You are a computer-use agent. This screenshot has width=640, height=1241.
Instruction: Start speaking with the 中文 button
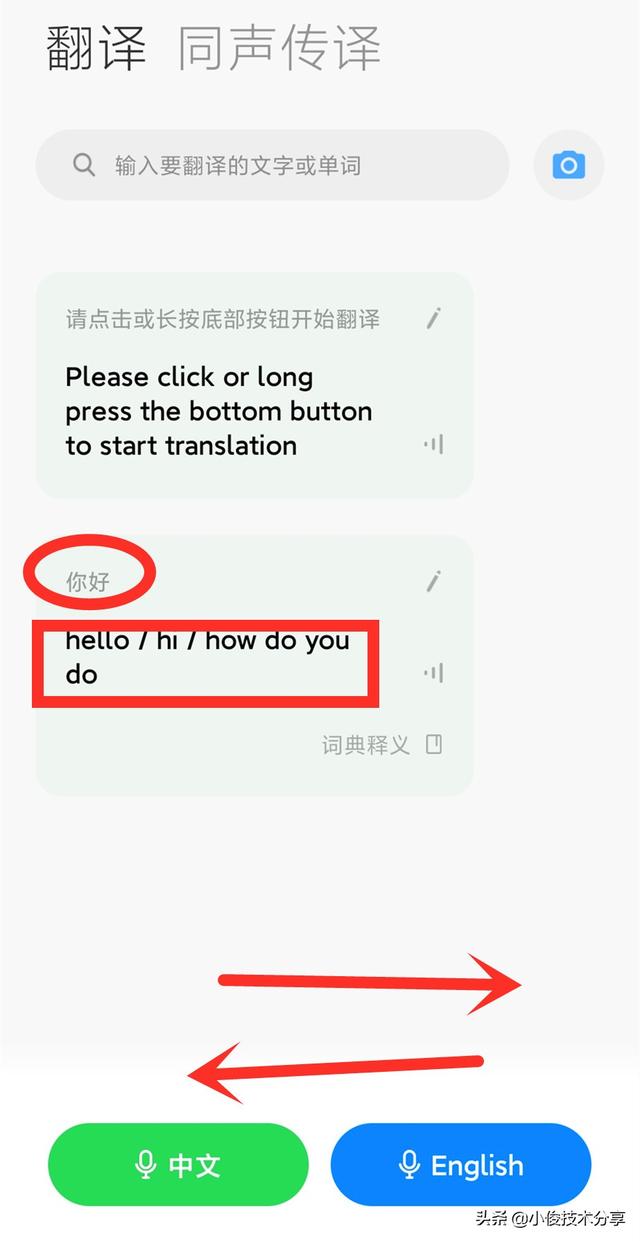(178, 1165)
